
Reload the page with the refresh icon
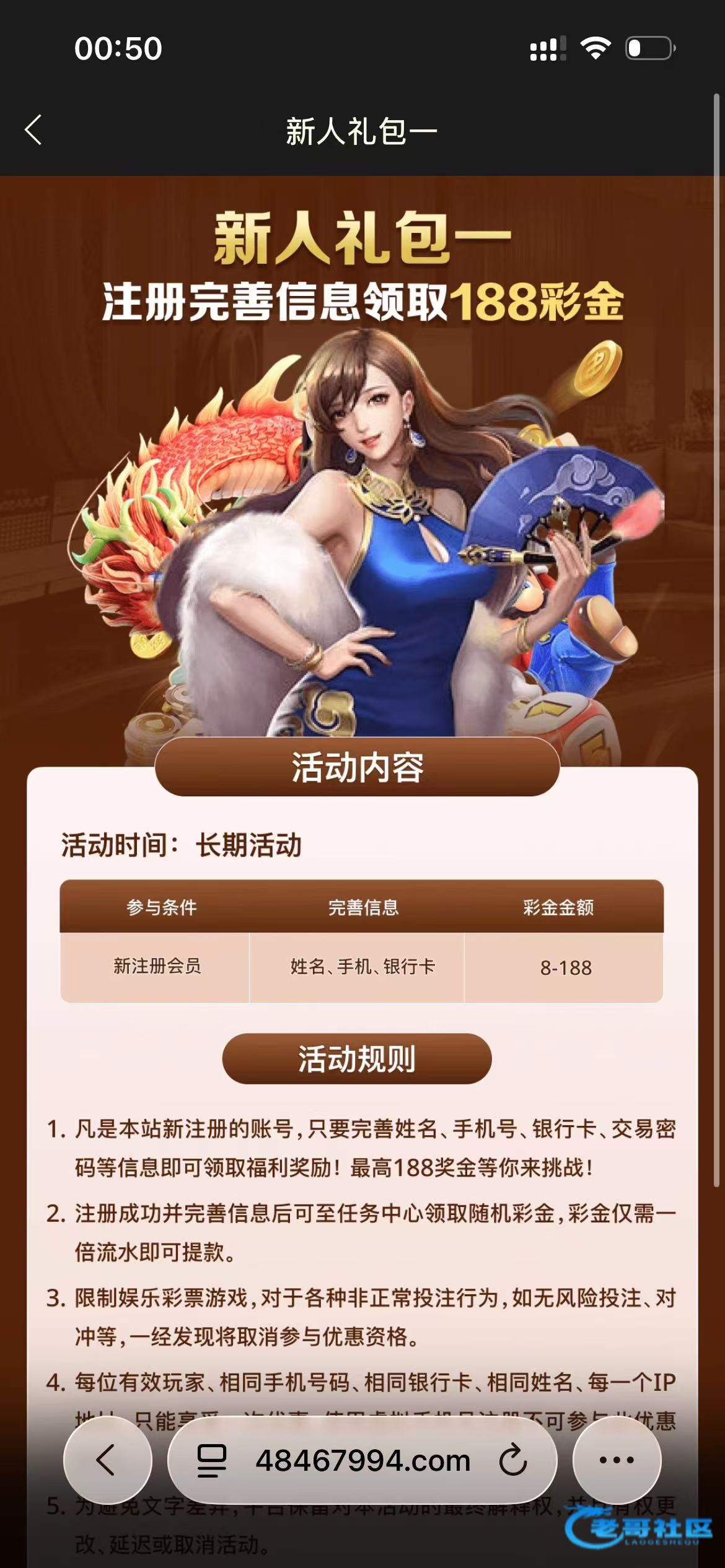coord(513,1460)
